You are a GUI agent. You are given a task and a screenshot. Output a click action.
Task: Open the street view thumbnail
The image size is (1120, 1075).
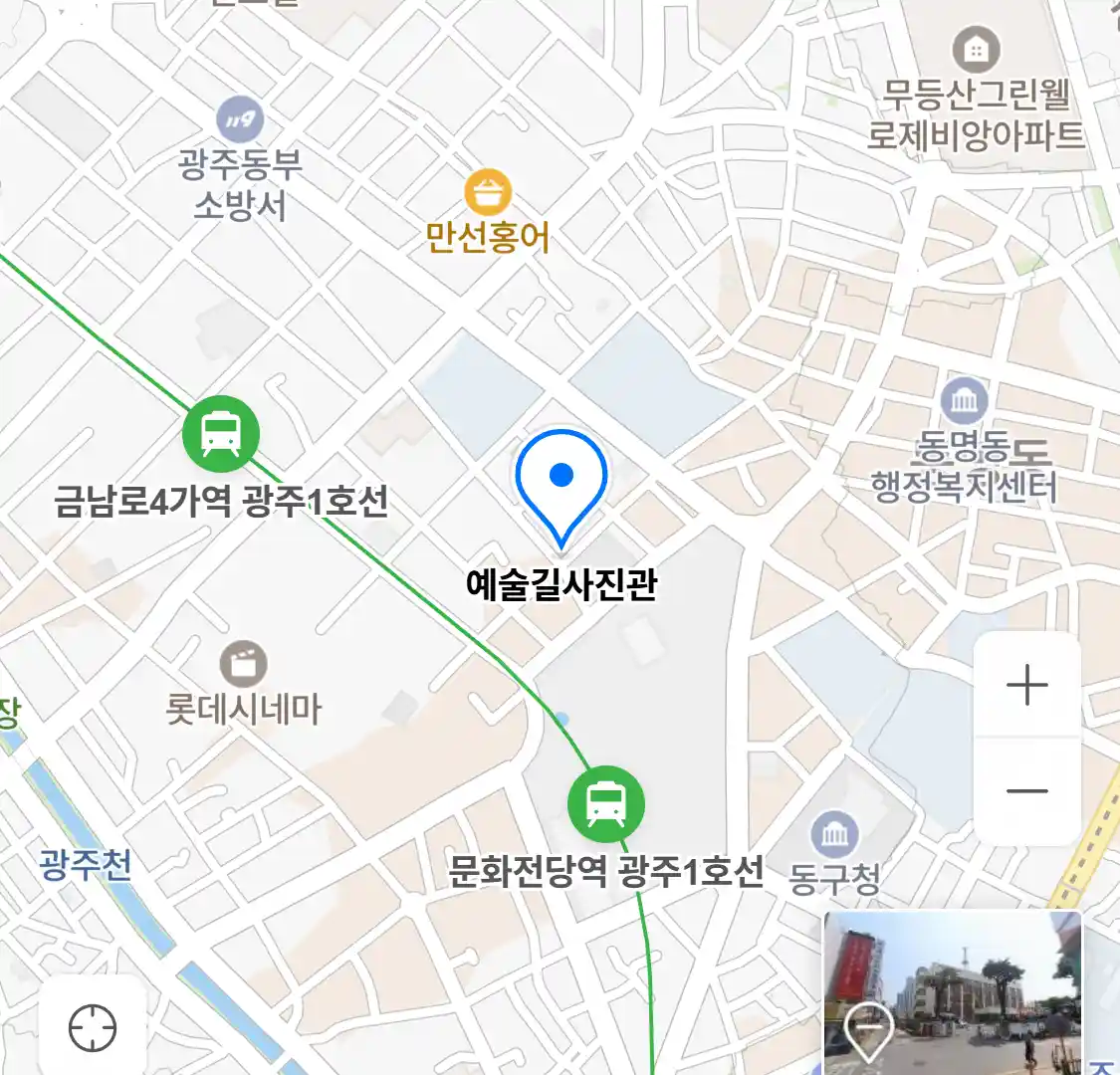coord(952,992)
